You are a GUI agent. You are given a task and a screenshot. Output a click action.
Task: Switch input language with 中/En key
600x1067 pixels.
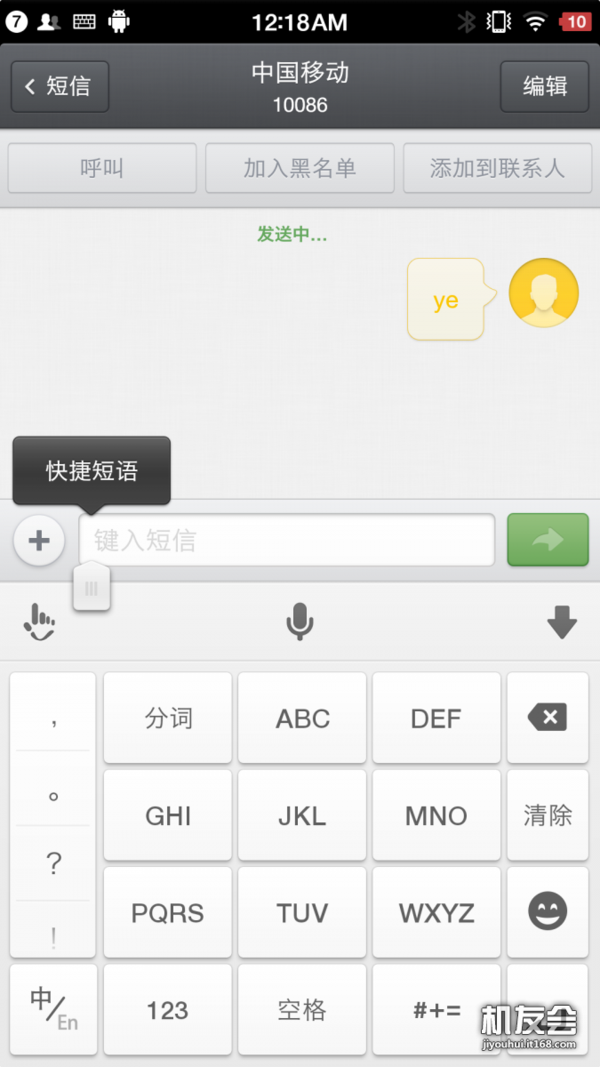tap(53, 1008)
